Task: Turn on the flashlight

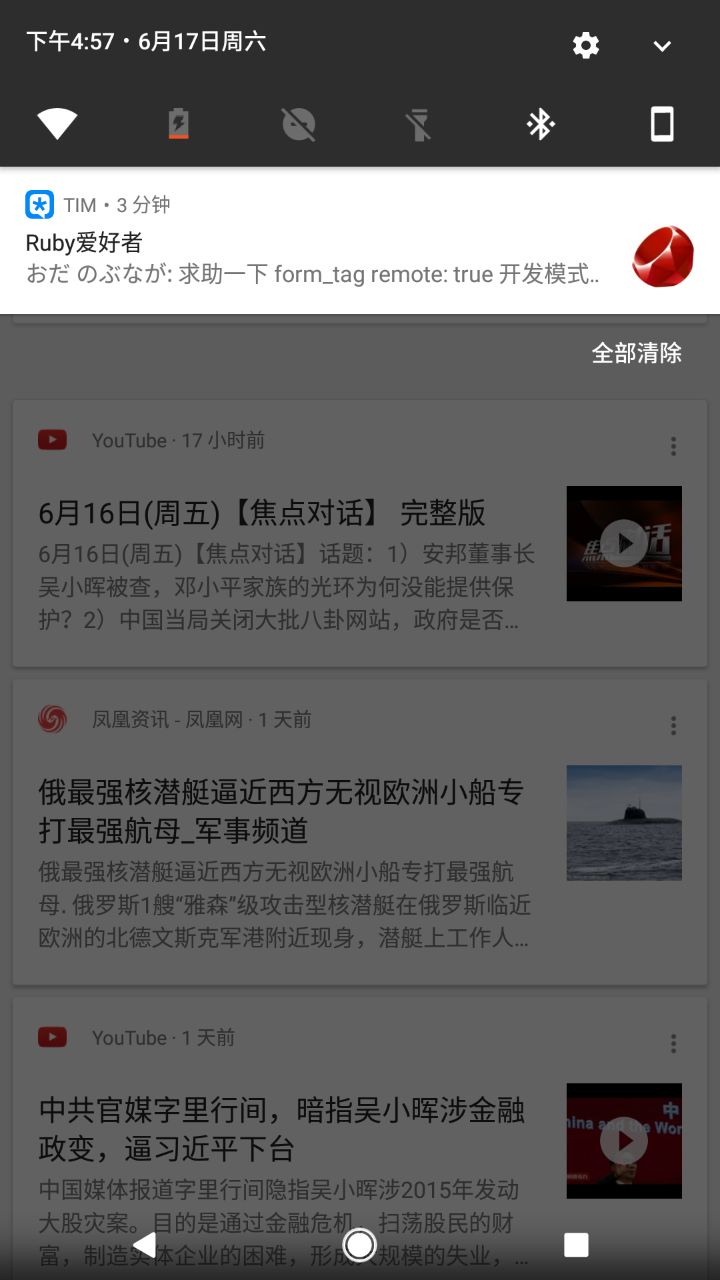Action: [419, 124]
